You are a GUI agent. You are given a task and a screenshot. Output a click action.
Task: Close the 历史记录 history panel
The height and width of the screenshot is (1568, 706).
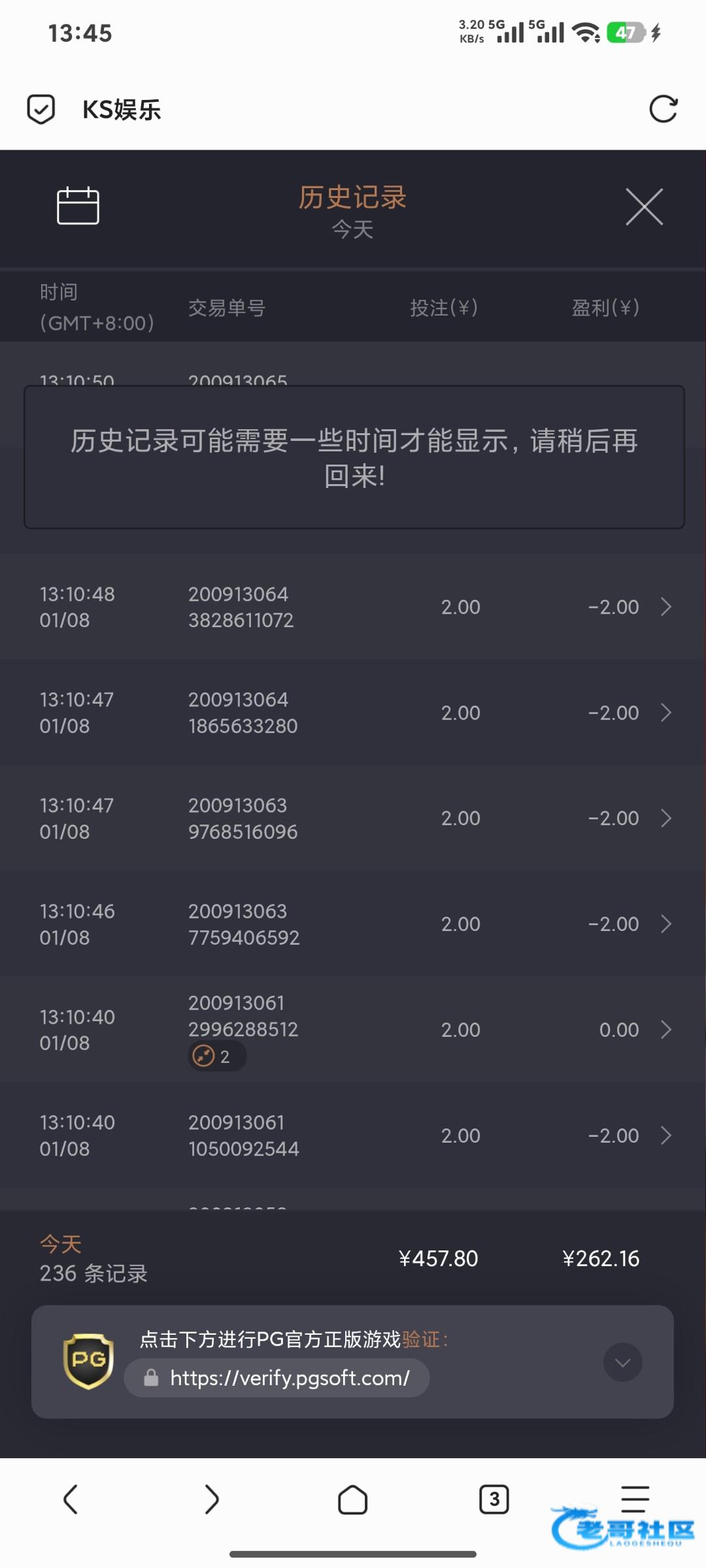point(644,206)
